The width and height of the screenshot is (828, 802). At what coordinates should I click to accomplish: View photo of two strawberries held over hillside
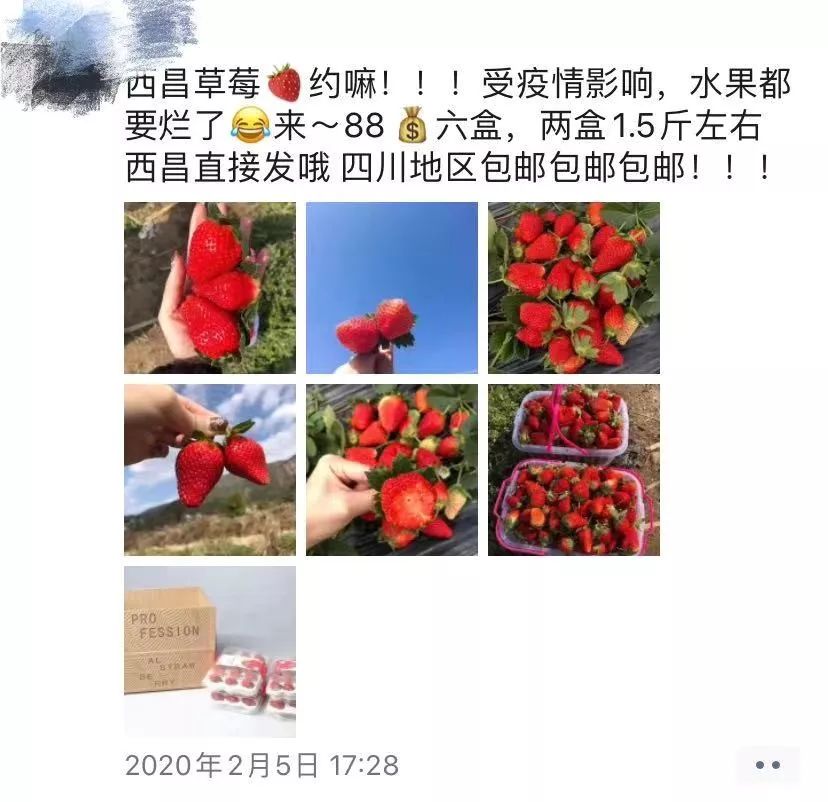pyautogui.click(x=210, y=470)
